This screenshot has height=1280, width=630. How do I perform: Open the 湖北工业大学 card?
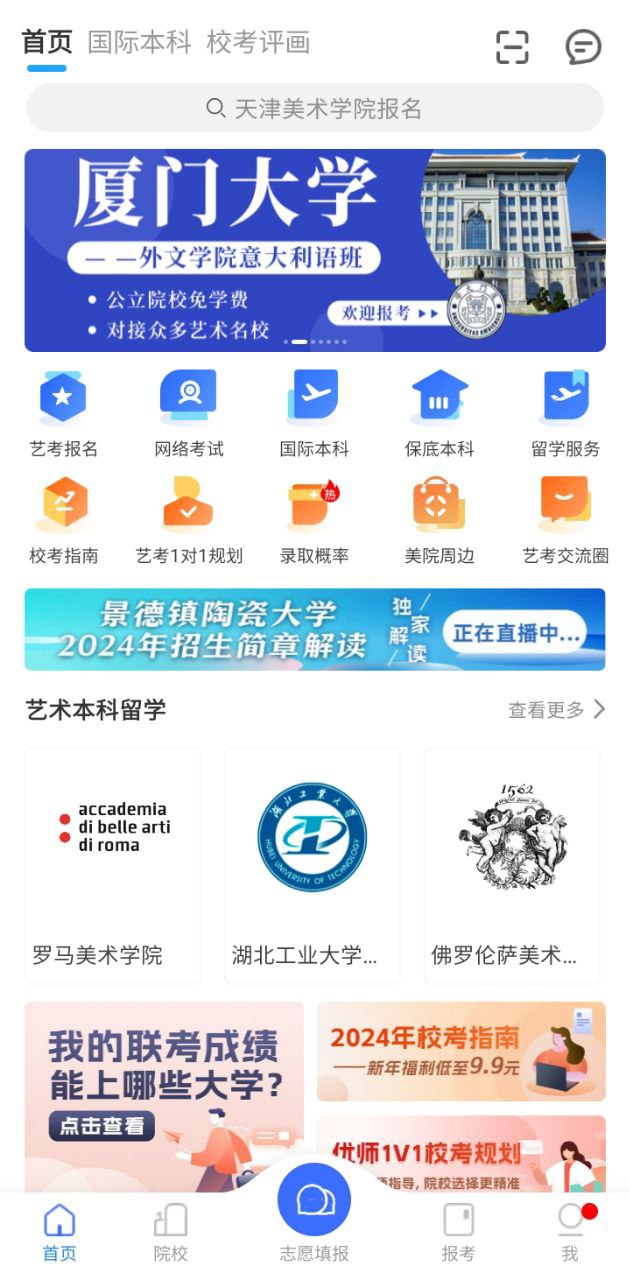312,866
